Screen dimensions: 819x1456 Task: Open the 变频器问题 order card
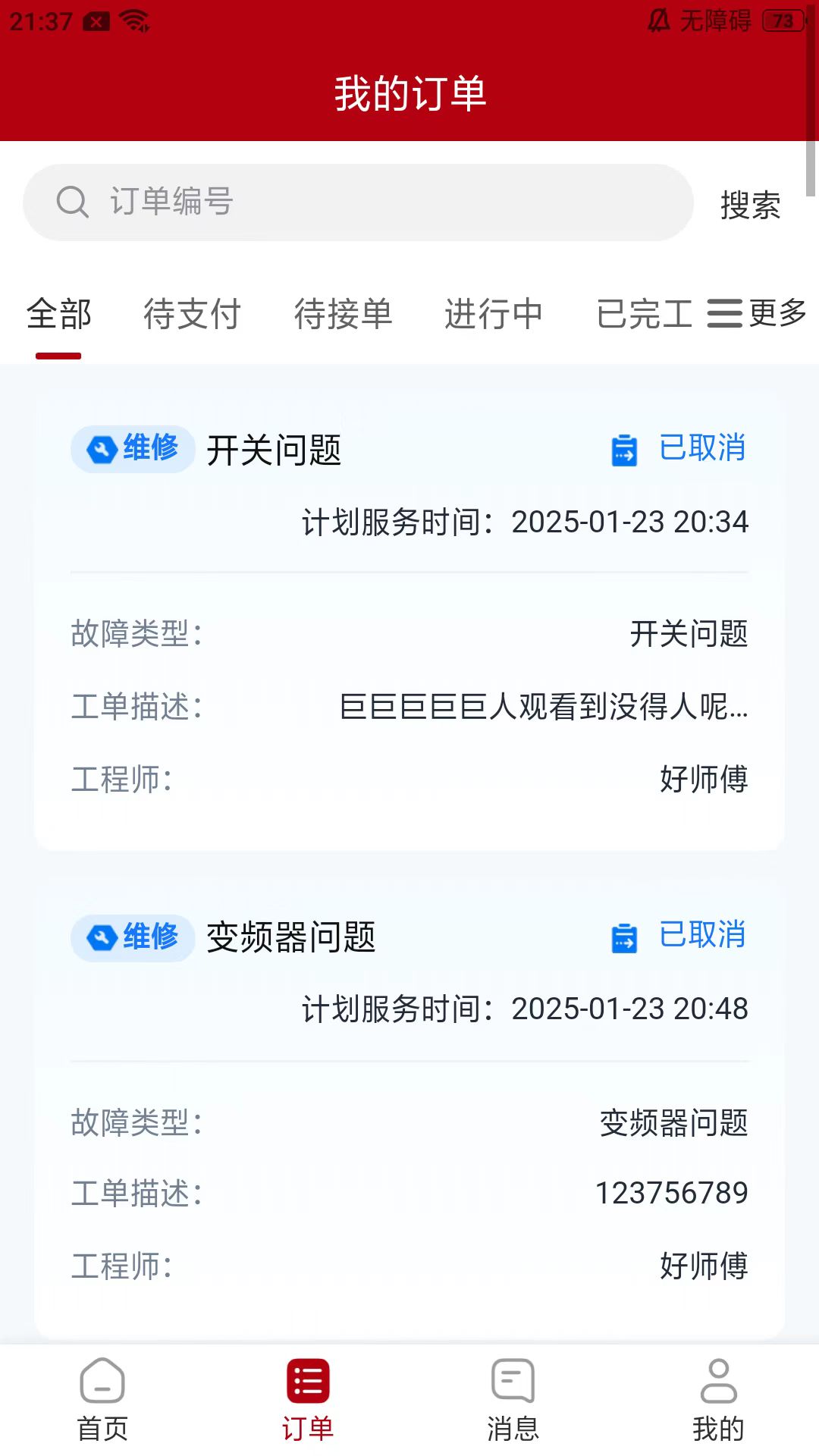tap(409, 1100)
